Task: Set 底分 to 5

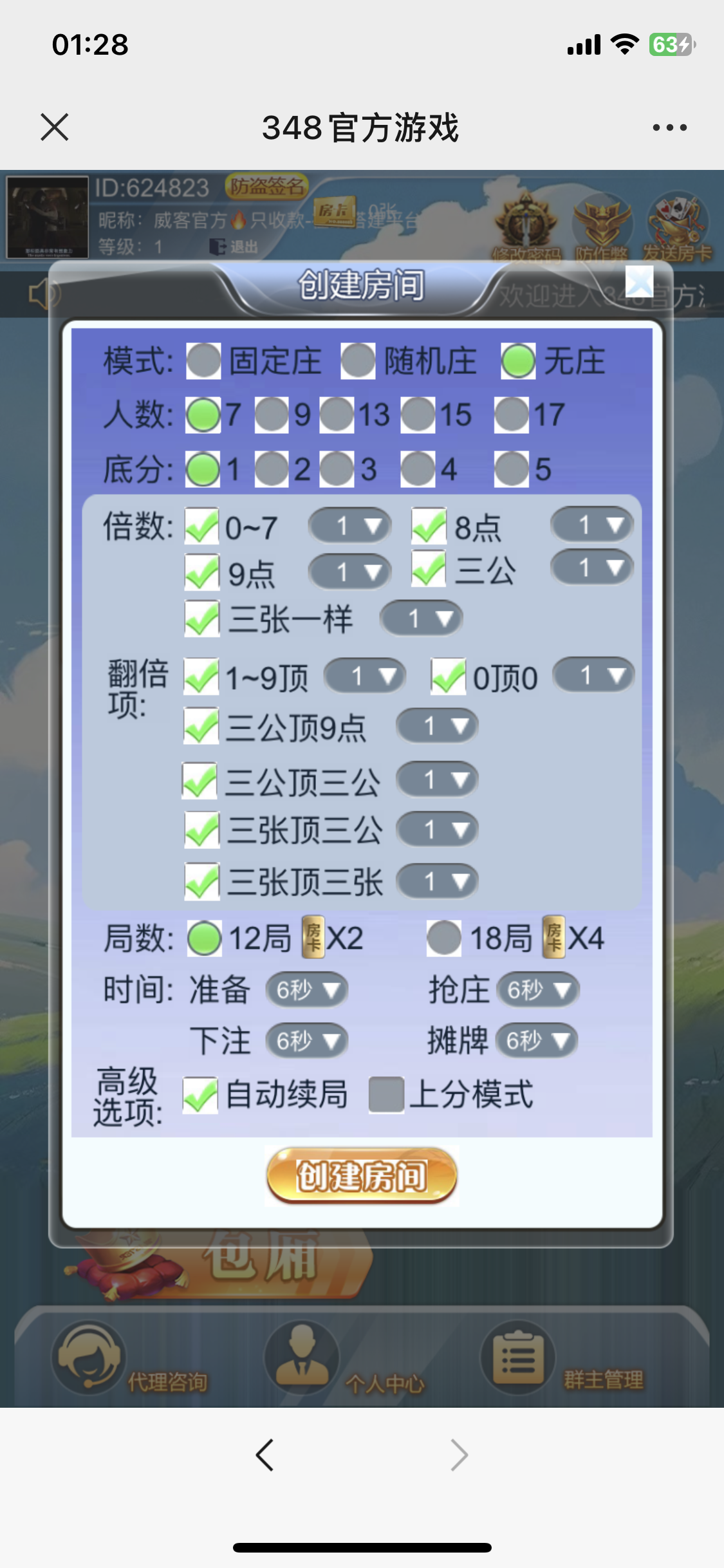Action: pos(512,469)
